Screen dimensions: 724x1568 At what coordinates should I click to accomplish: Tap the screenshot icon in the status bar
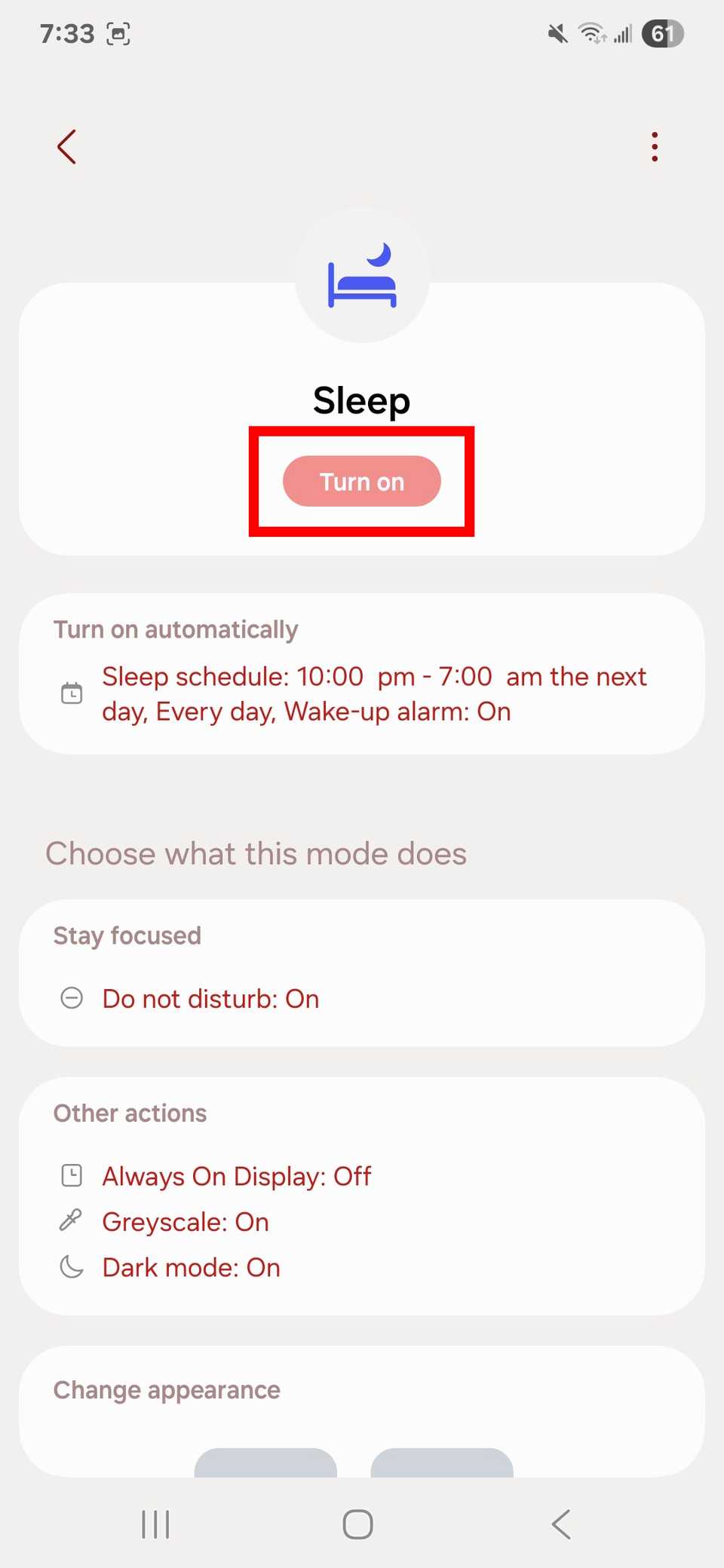[x=119, y=33]
